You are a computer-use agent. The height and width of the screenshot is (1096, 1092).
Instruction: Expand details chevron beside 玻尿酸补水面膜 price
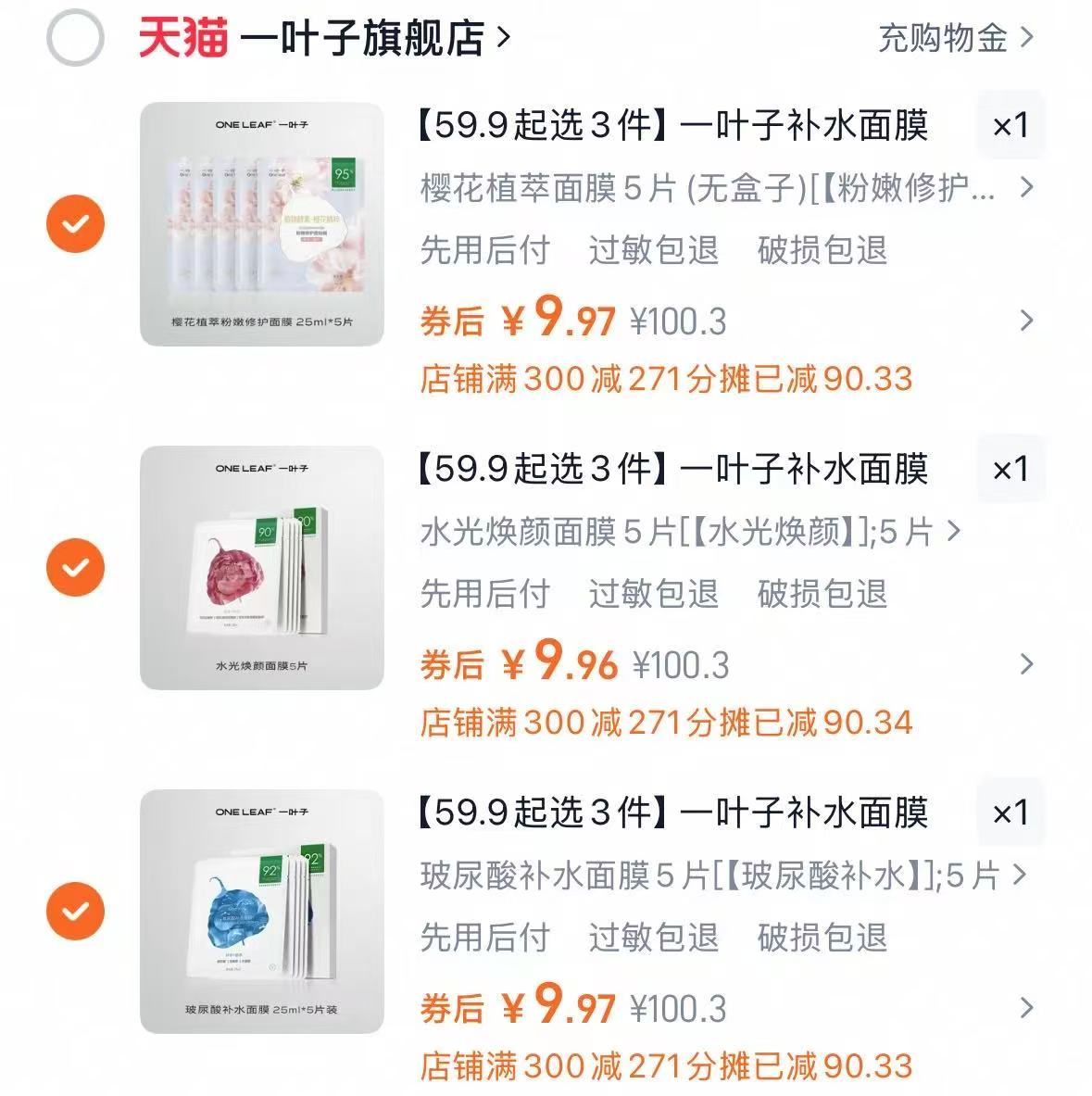[x=1025, y=1006]
